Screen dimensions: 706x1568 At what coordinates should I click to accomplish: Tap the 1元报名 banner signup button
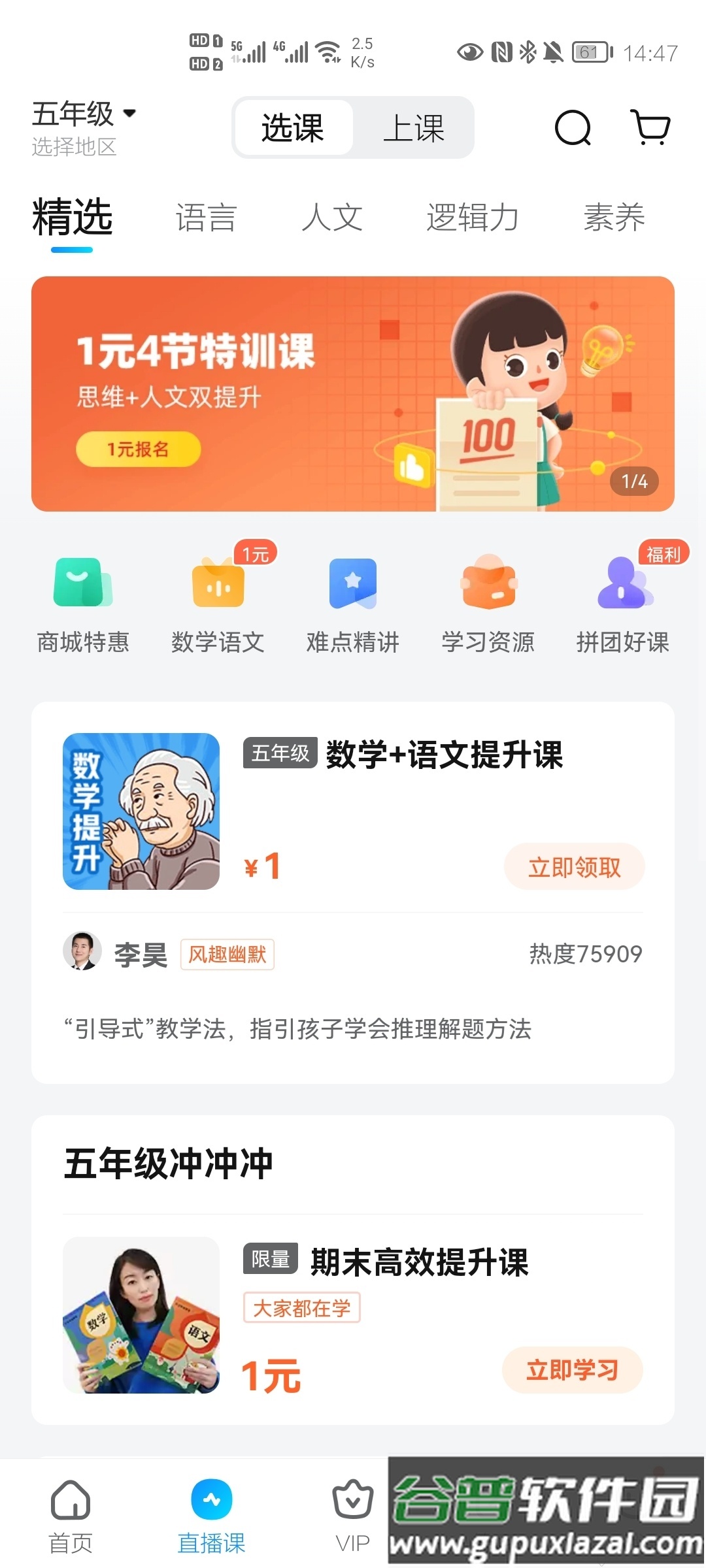tap(139, 449)
